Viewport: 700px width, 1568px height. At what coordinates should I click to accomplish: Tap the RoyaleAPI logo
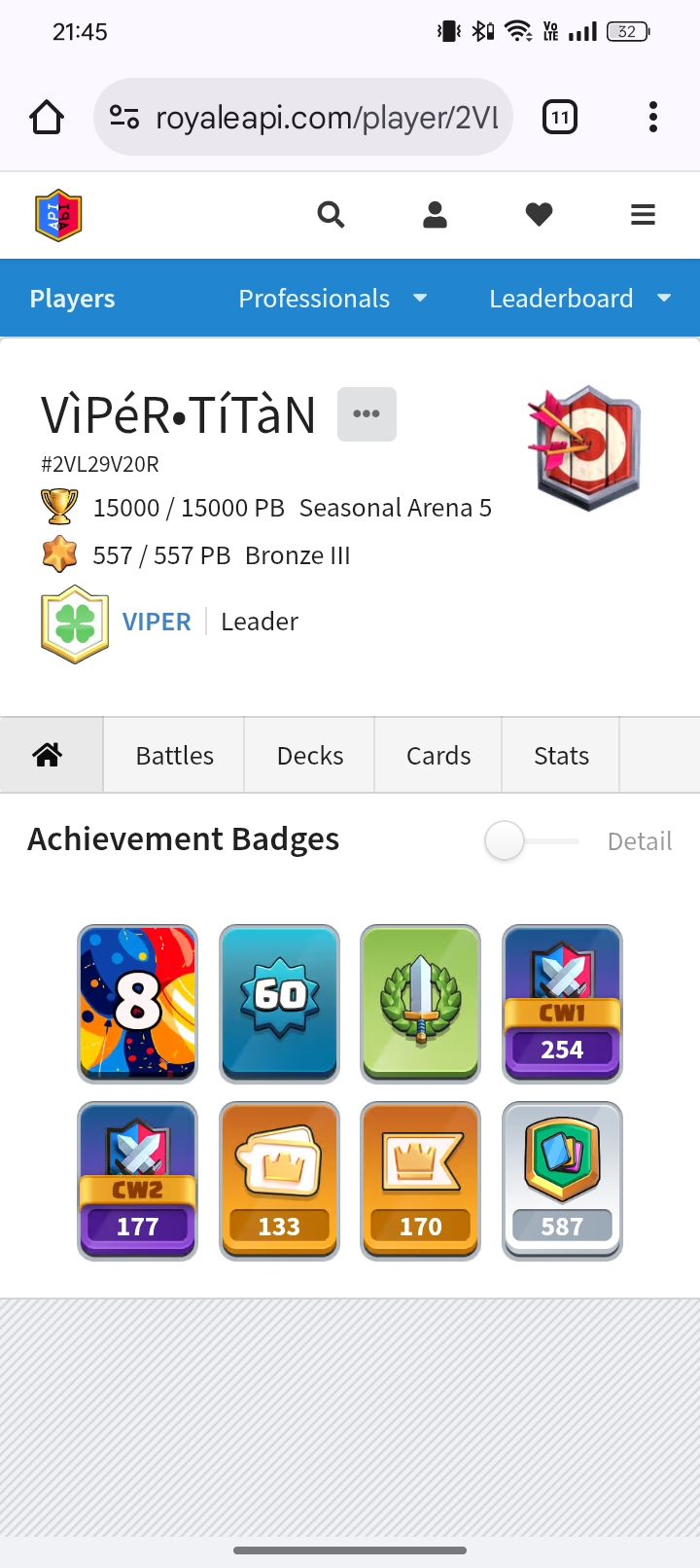coord(58,215)
